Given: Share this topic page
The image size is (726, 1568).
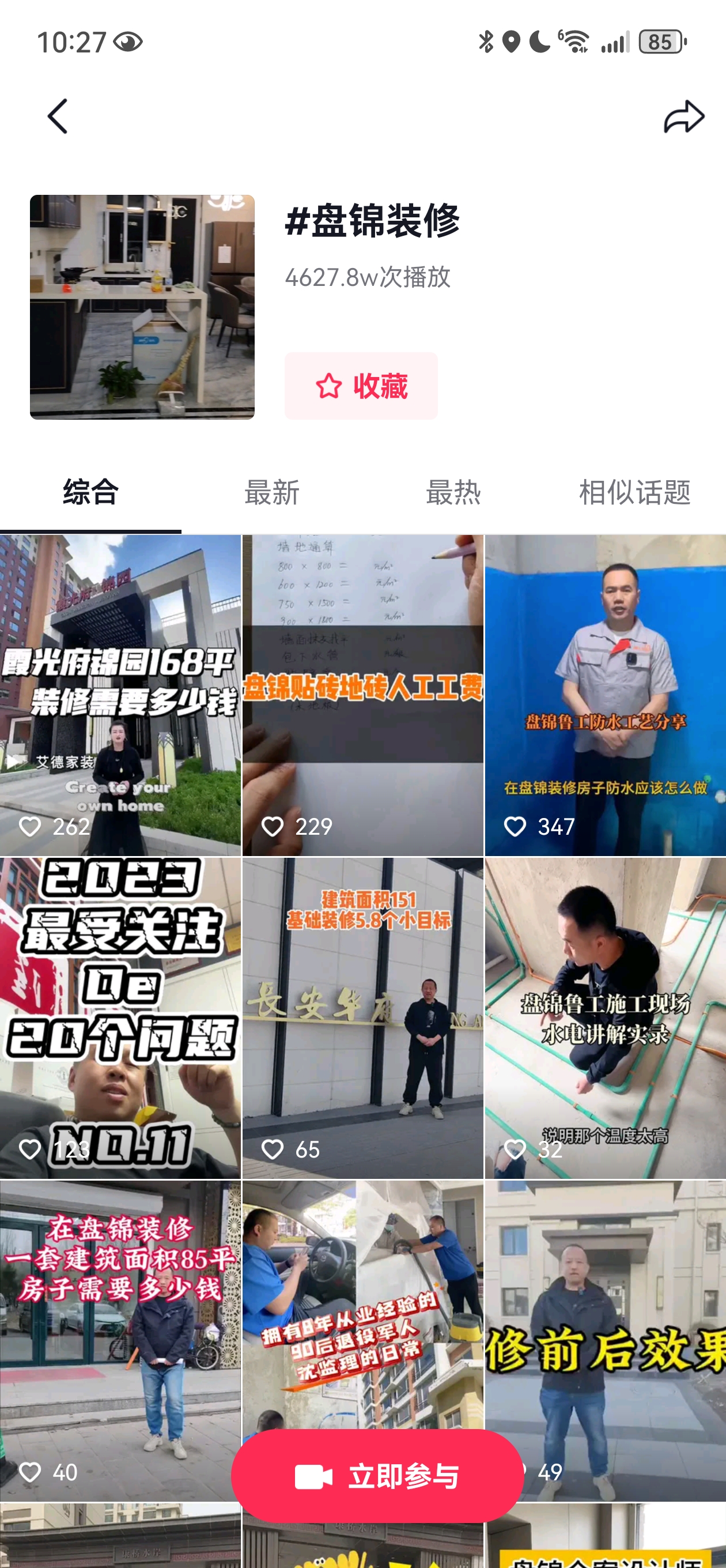Looking at the screenshot, I should coord(683,116).
